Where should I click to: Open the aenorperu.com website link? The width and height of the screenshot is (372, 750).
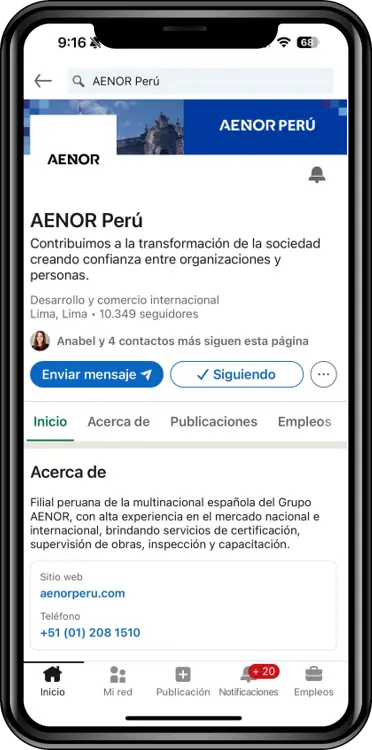[83, 594]
